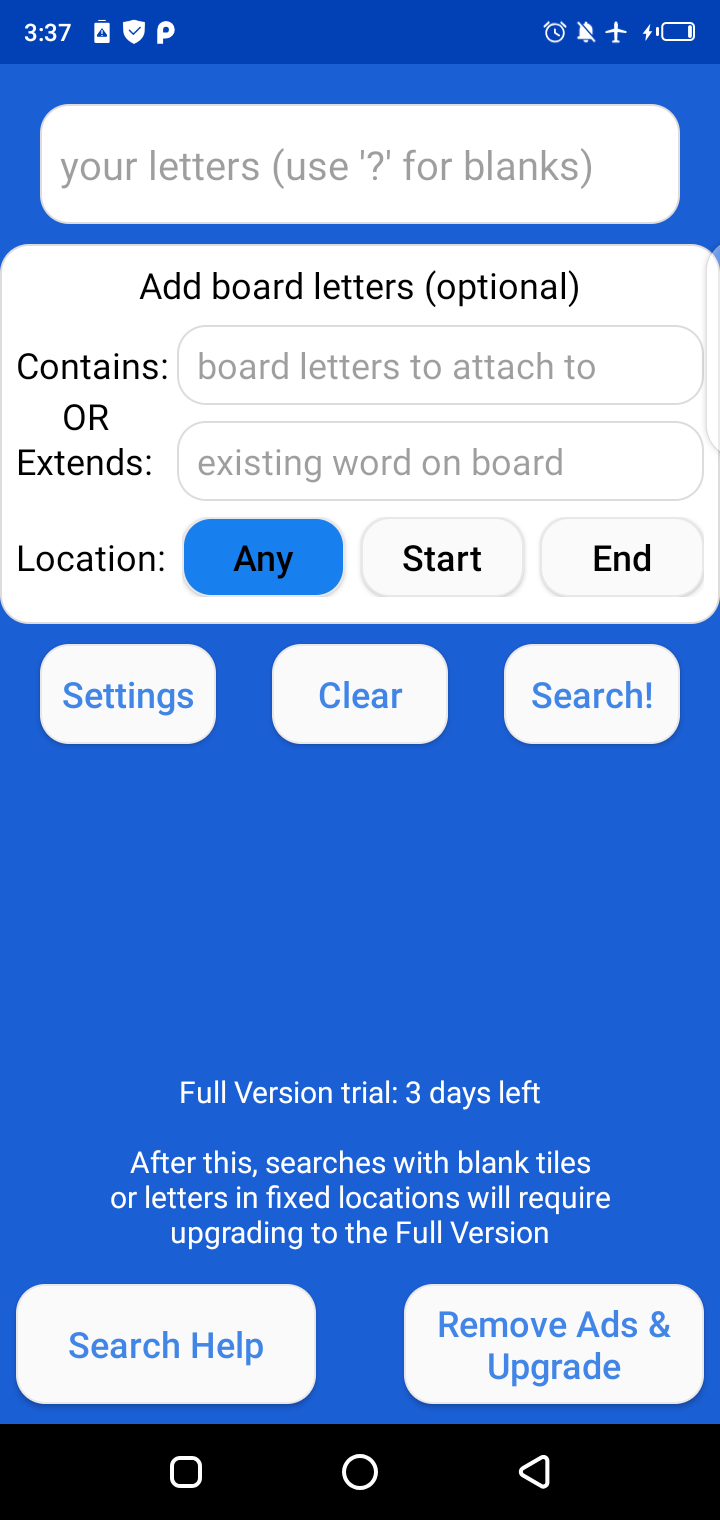The height and width of the screenshot is (1520, 720).
Task: Switch location to Start
Action: click(442, 558)
